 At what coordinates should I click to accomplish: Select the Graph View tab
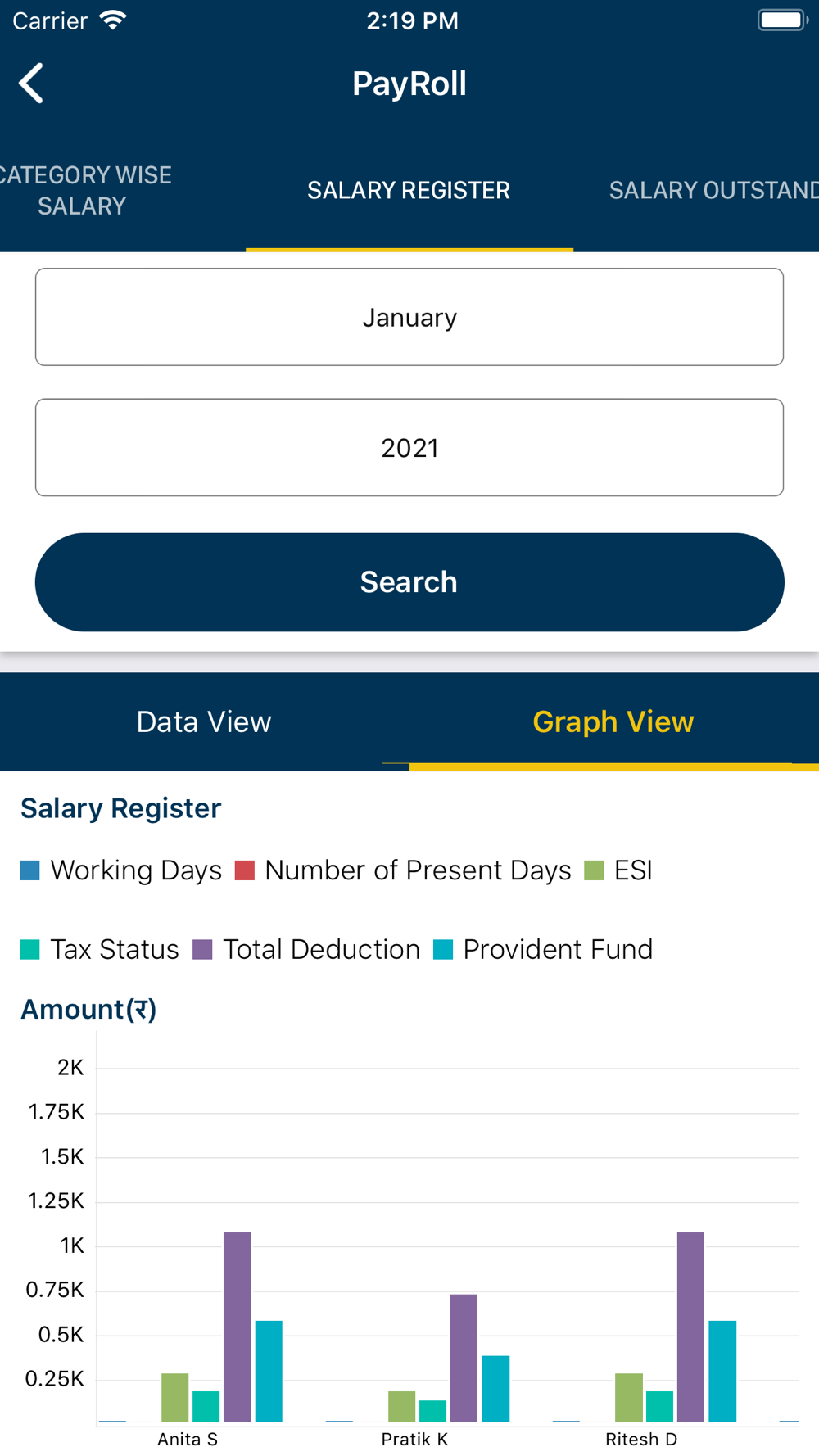(x=613, y=722)
